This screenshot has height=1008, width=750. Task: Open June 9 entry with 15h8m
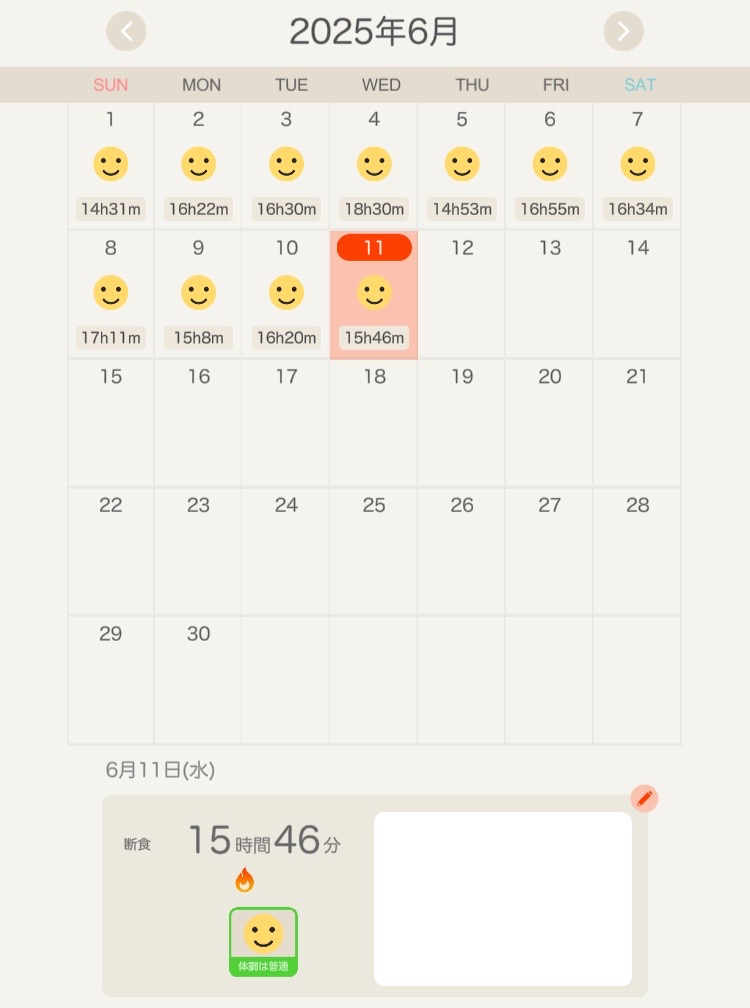[198, 294]
